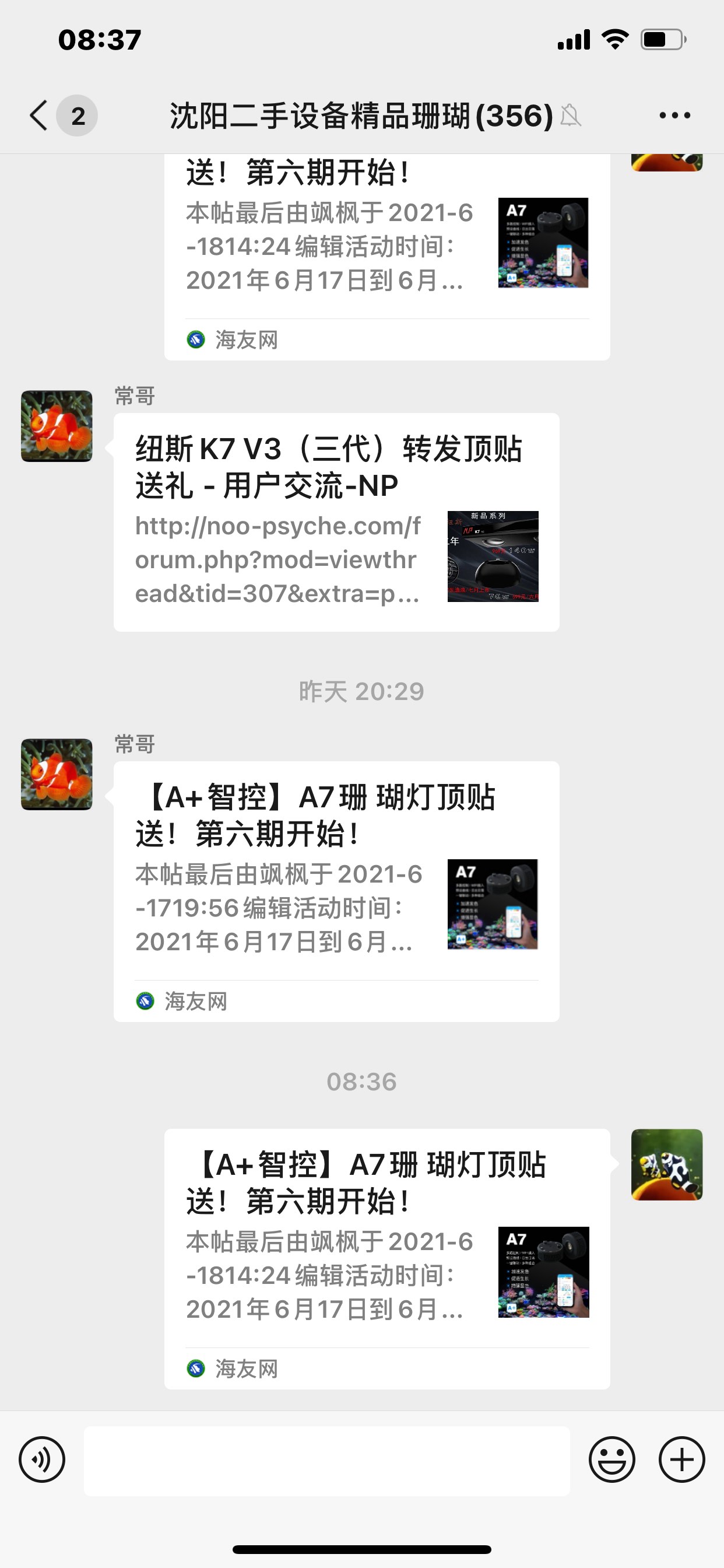Open 常哥's profile from the 昨天 20:29 message avatar

[57, 774]
